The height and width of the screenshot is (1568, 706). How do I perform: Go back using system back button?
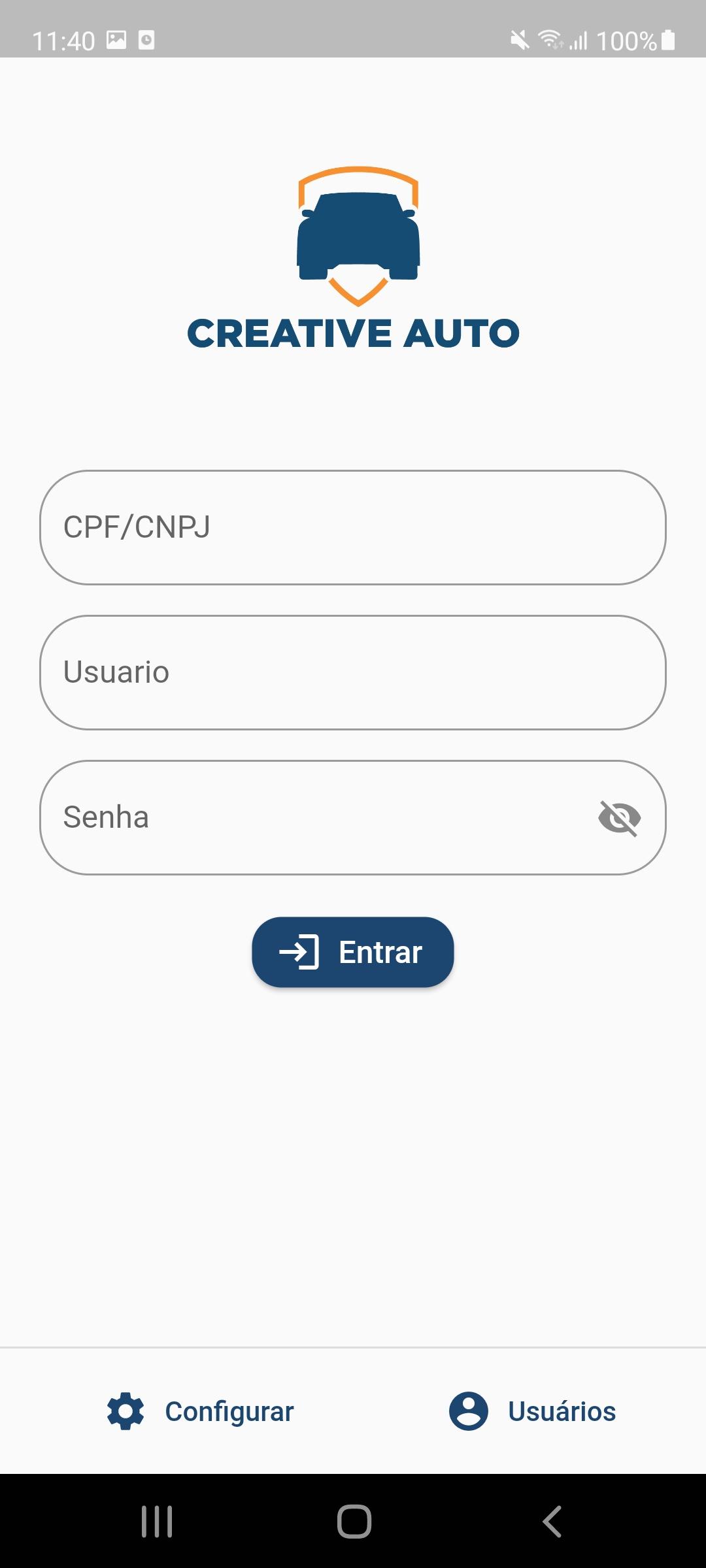point(552,1522)
